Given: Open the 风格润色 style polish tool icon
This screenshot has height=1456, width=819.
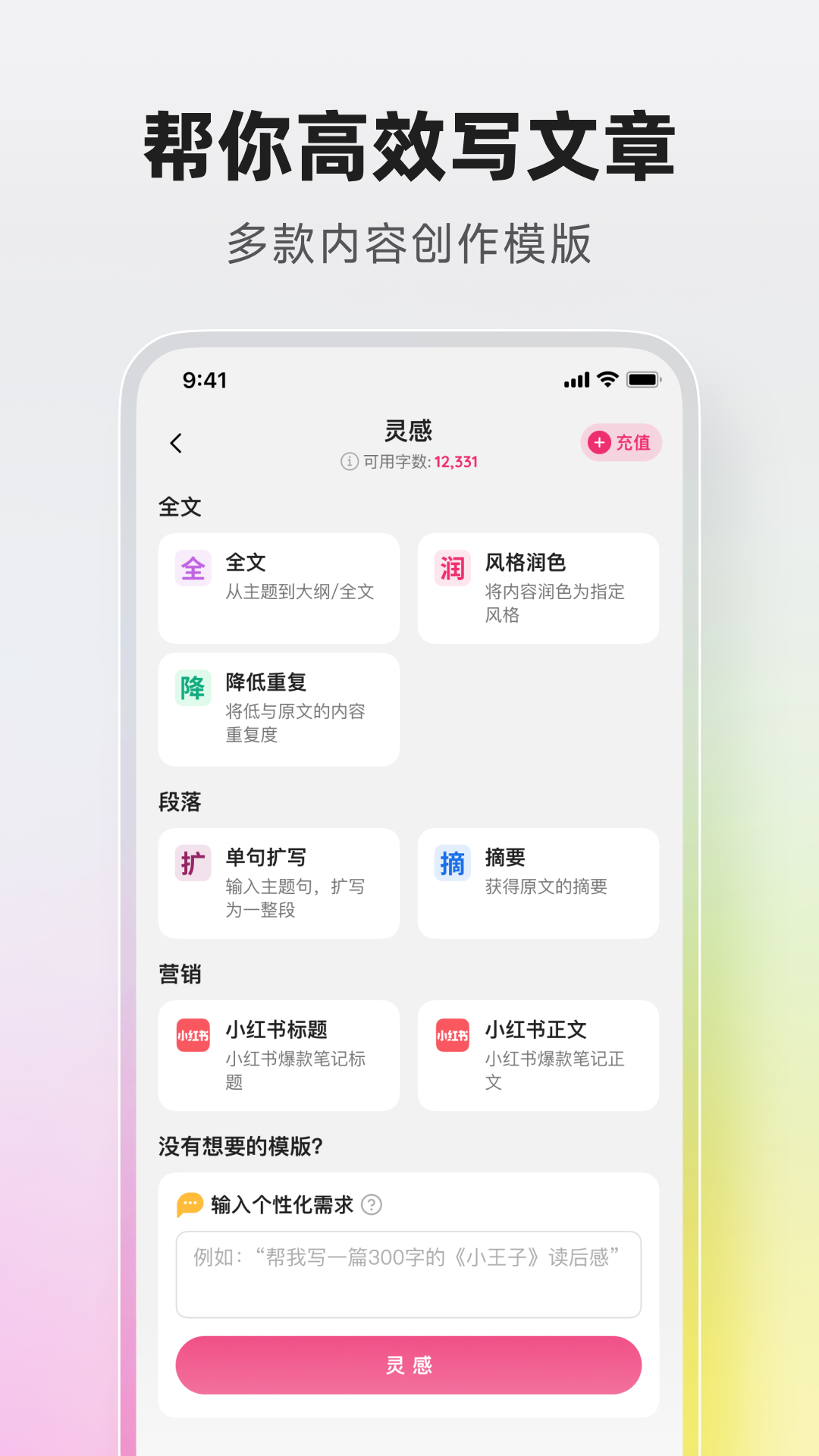Looking at the screenshot, I should 451,567.
